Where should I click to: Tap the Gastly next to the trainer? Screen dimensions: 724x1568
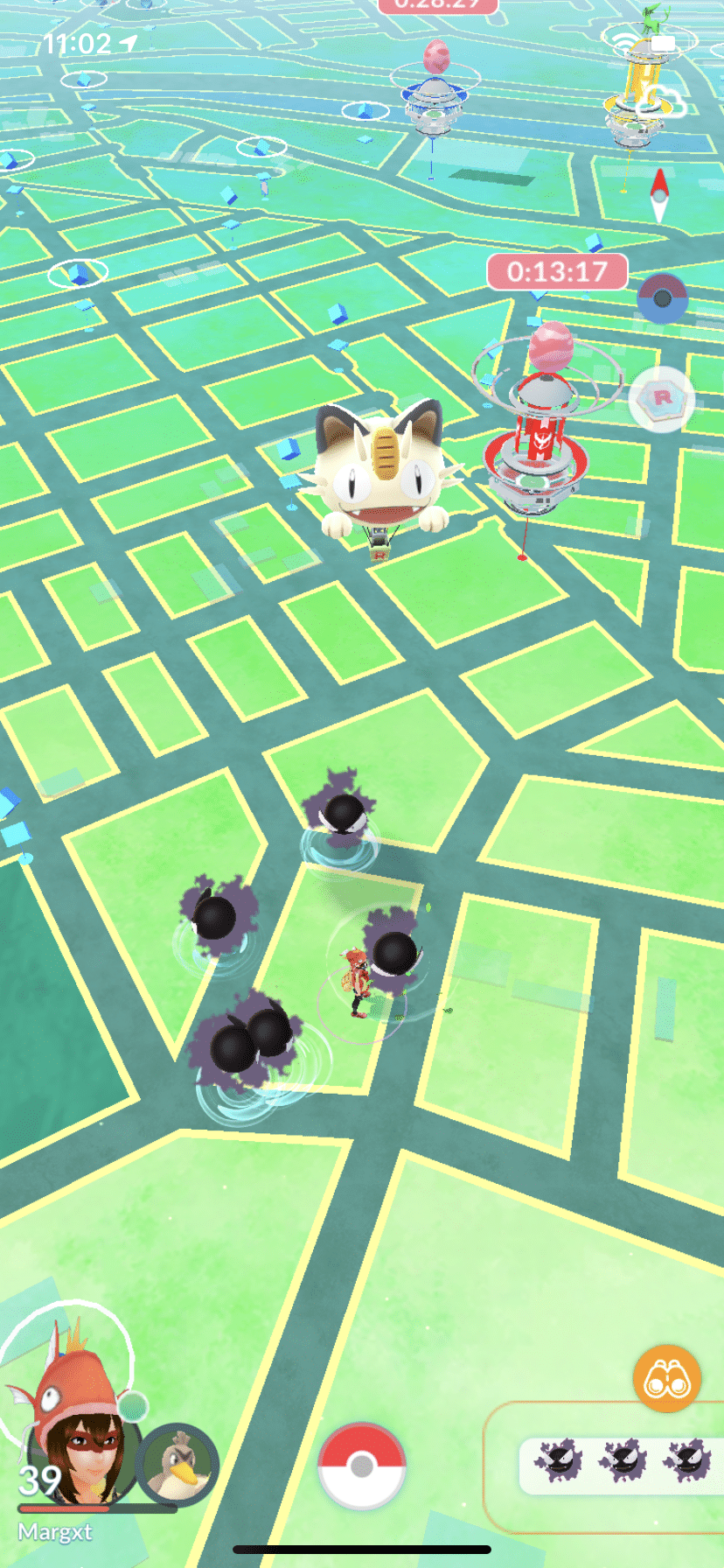[393, 952]
